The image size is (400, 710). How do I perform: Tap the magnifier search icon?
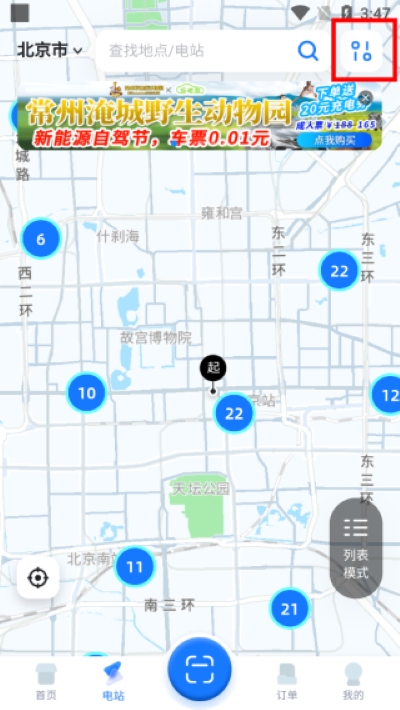(308, 51)
